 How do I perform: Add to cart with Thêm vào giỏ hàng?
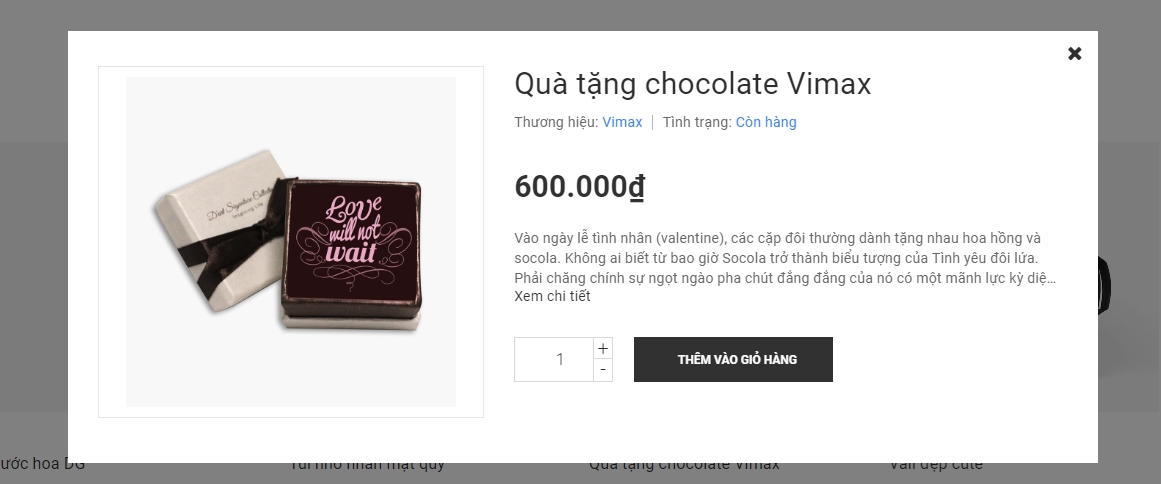(733, 359)
